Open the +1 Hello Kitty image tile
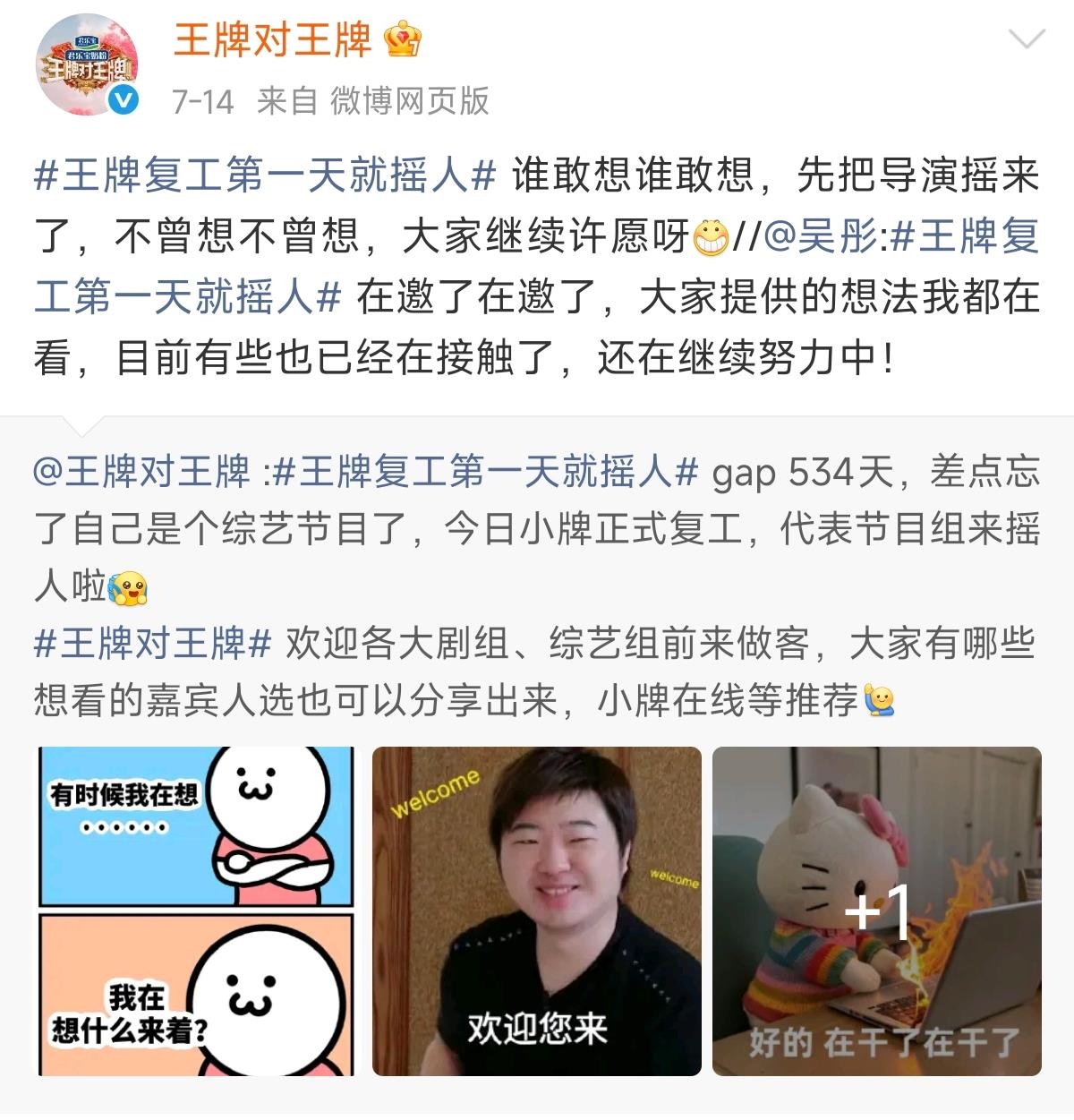Screen dimensions: 1074x1120 point(876,911)
